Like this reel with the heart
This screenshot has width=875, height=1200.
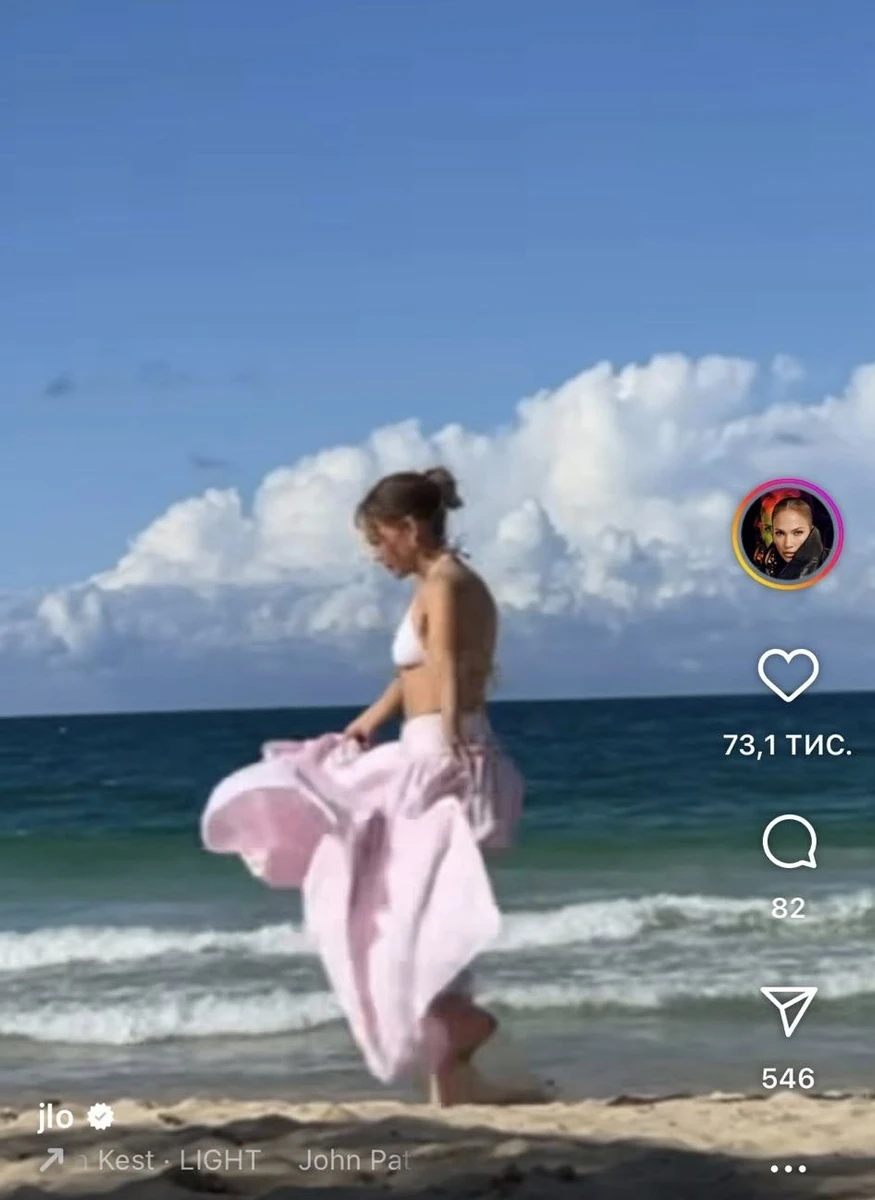(x=788, y=675)
